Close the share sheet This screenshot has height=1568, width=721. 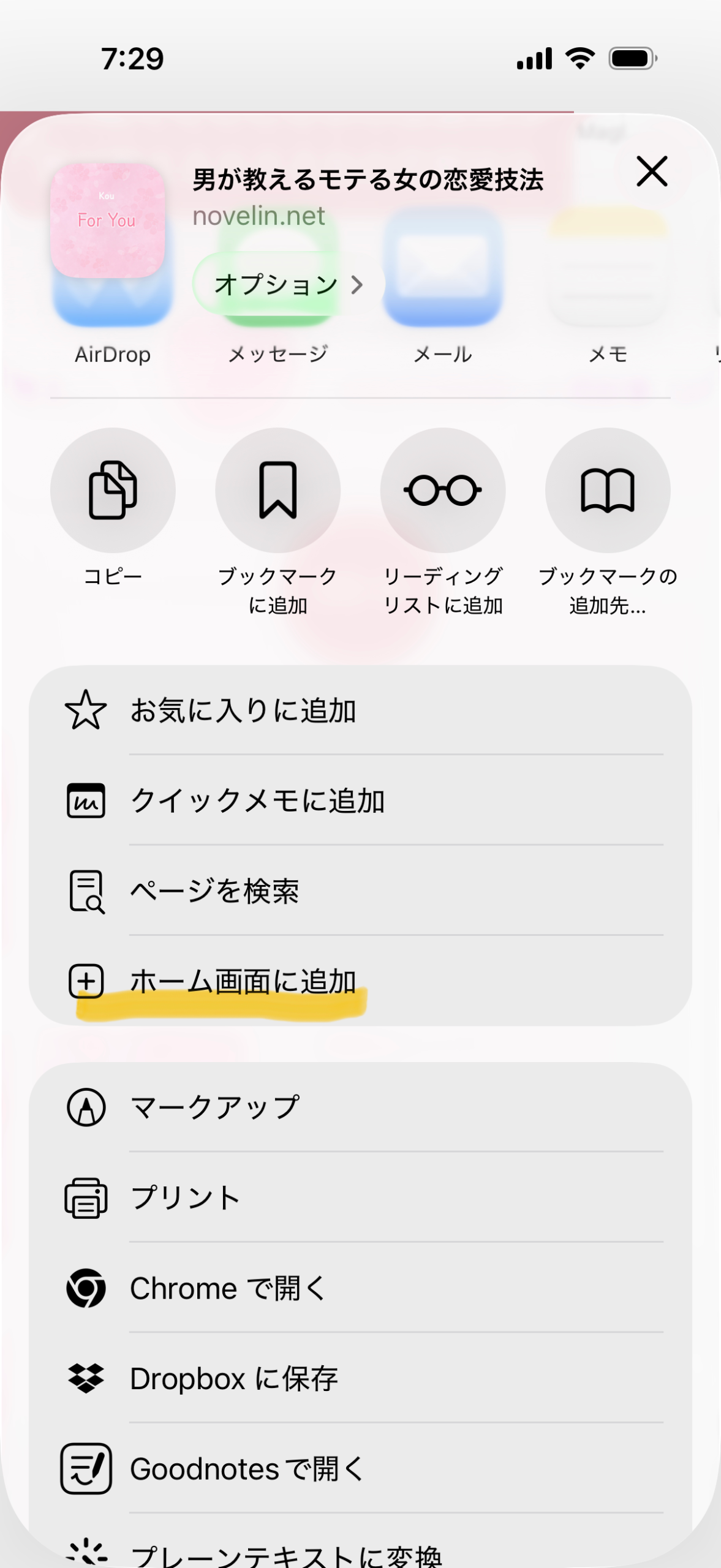[x=652, y=171]
